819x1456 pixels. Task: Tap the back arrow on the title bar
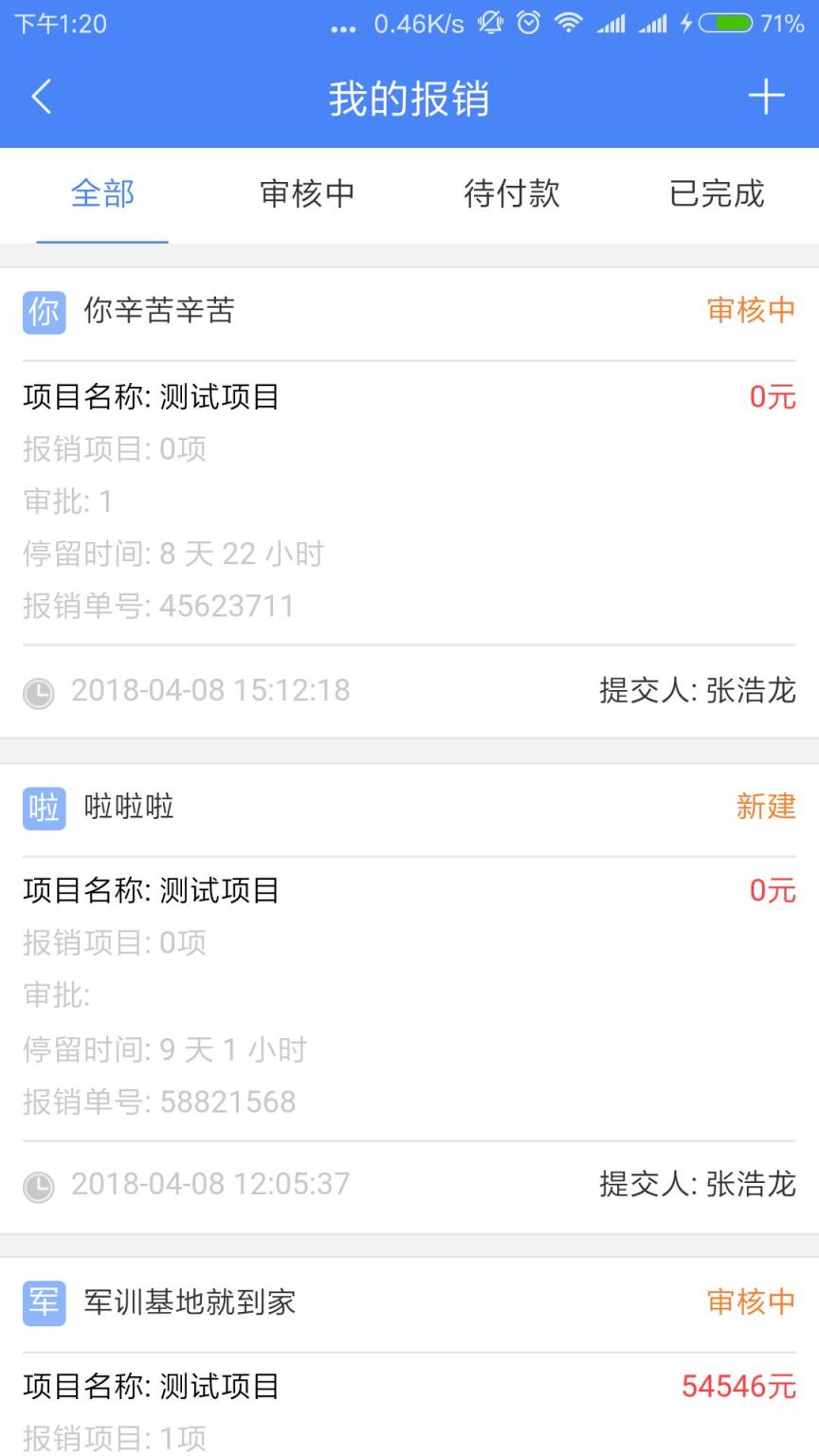(x=40, y=95)
